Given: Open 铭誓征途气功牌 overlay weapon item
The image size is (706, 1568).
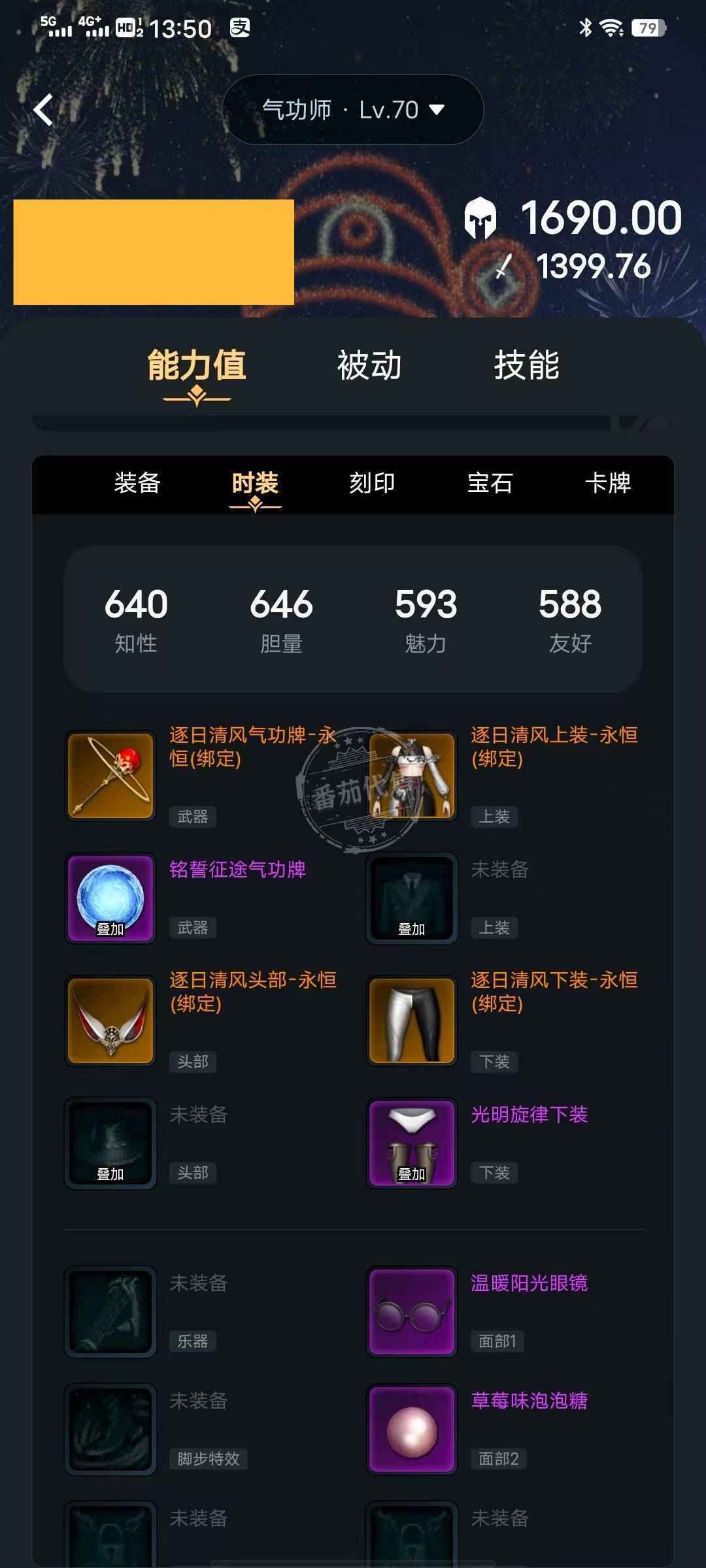Looking at the screenshot, I should tap(111, 898).
